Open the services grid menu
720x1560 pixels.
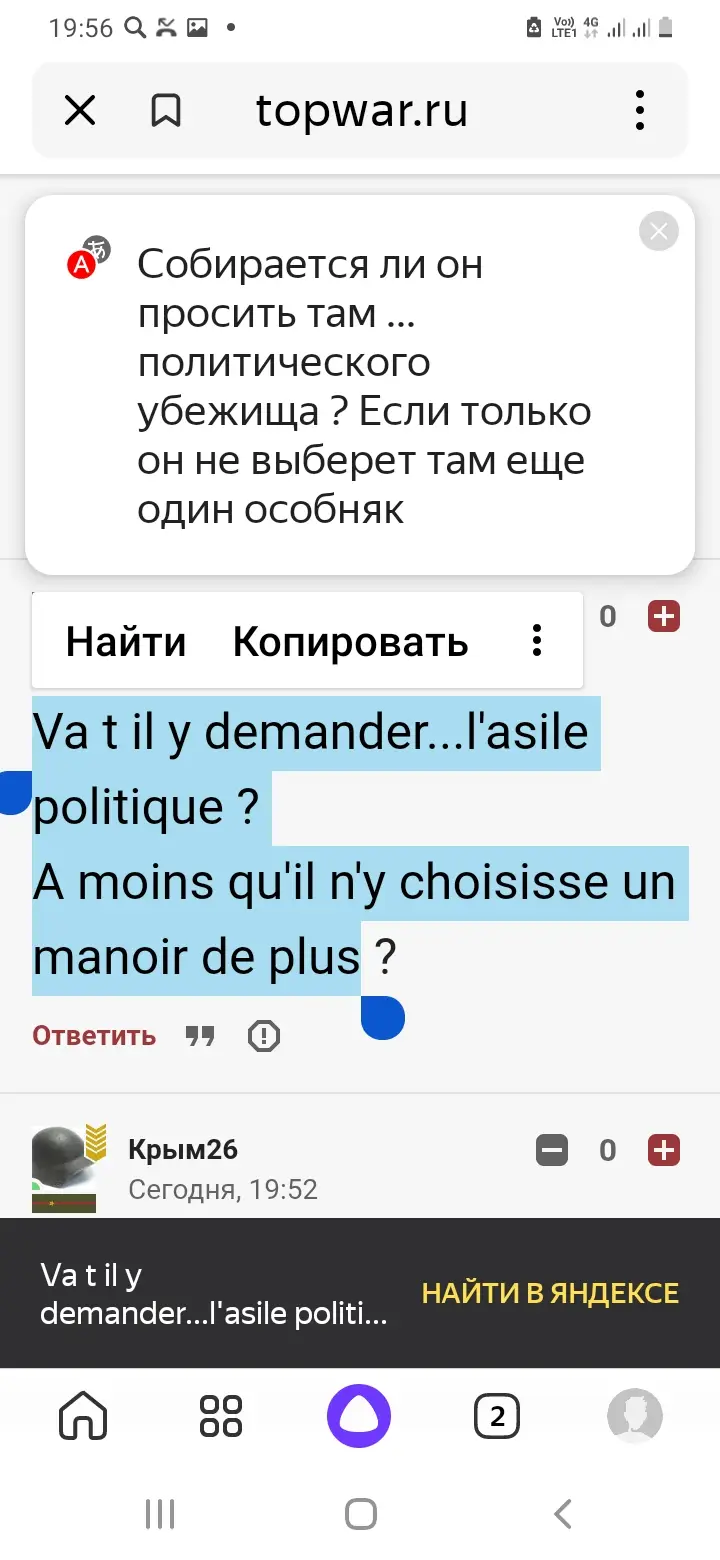coord(221,1416)
